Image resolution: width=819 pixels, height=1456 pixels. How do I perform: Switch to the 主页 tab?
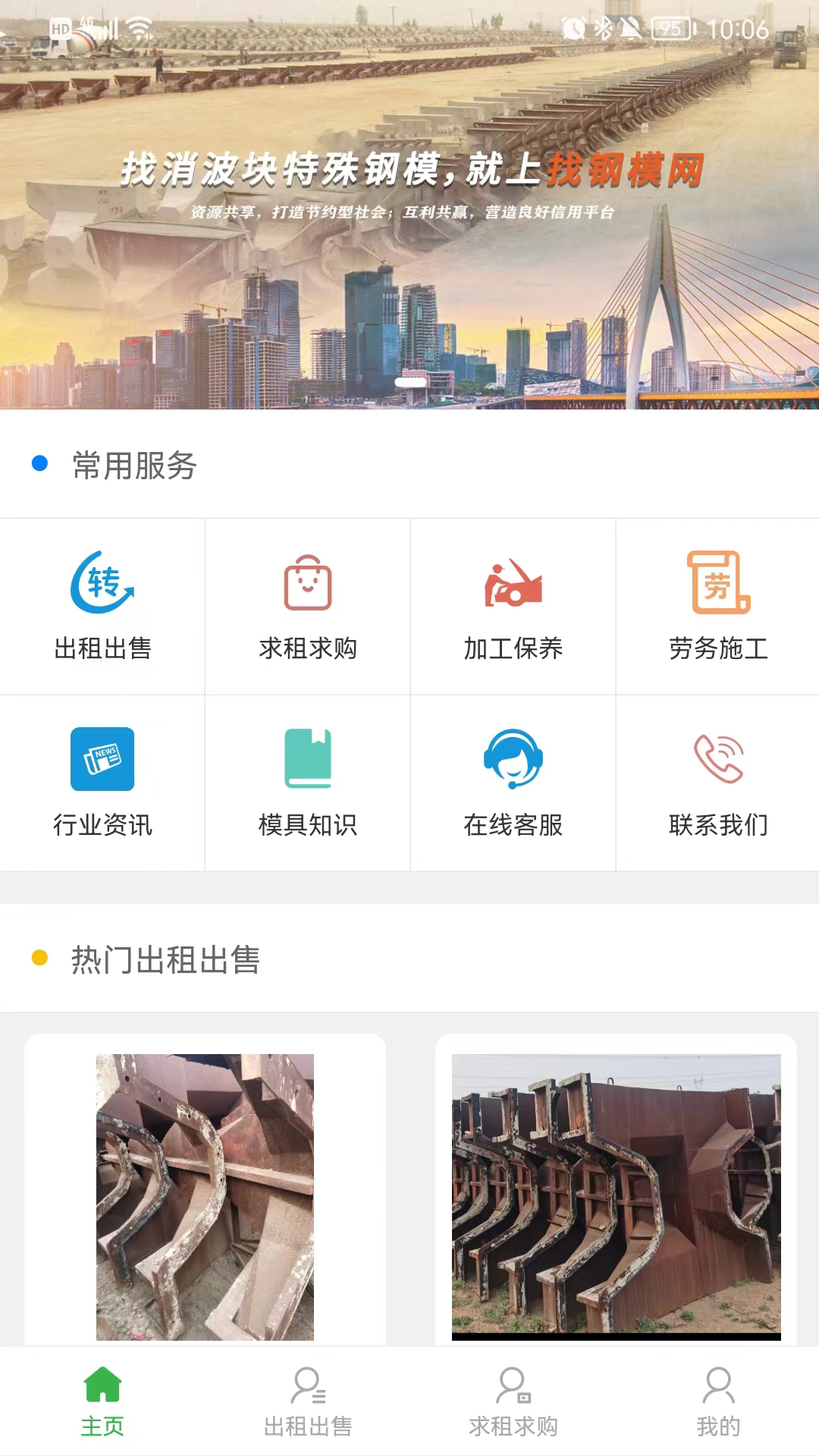(x=102, y=1401)
